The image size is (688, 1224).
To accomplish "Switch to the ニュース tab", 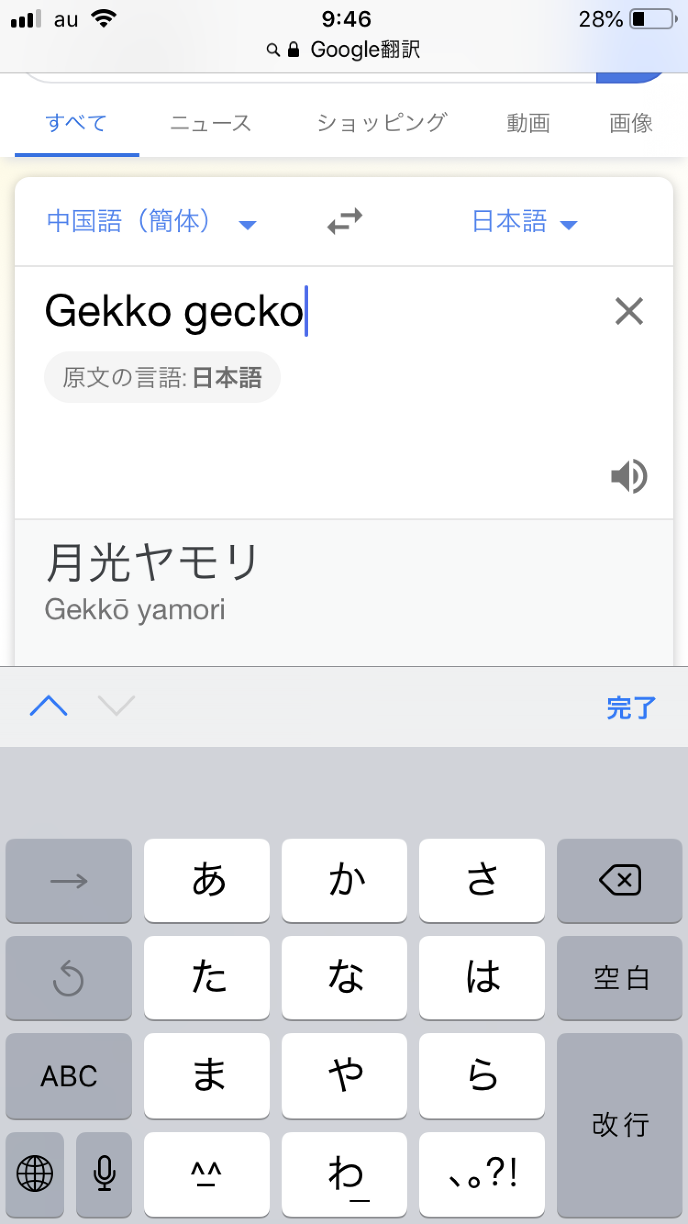I will point(210,124).
